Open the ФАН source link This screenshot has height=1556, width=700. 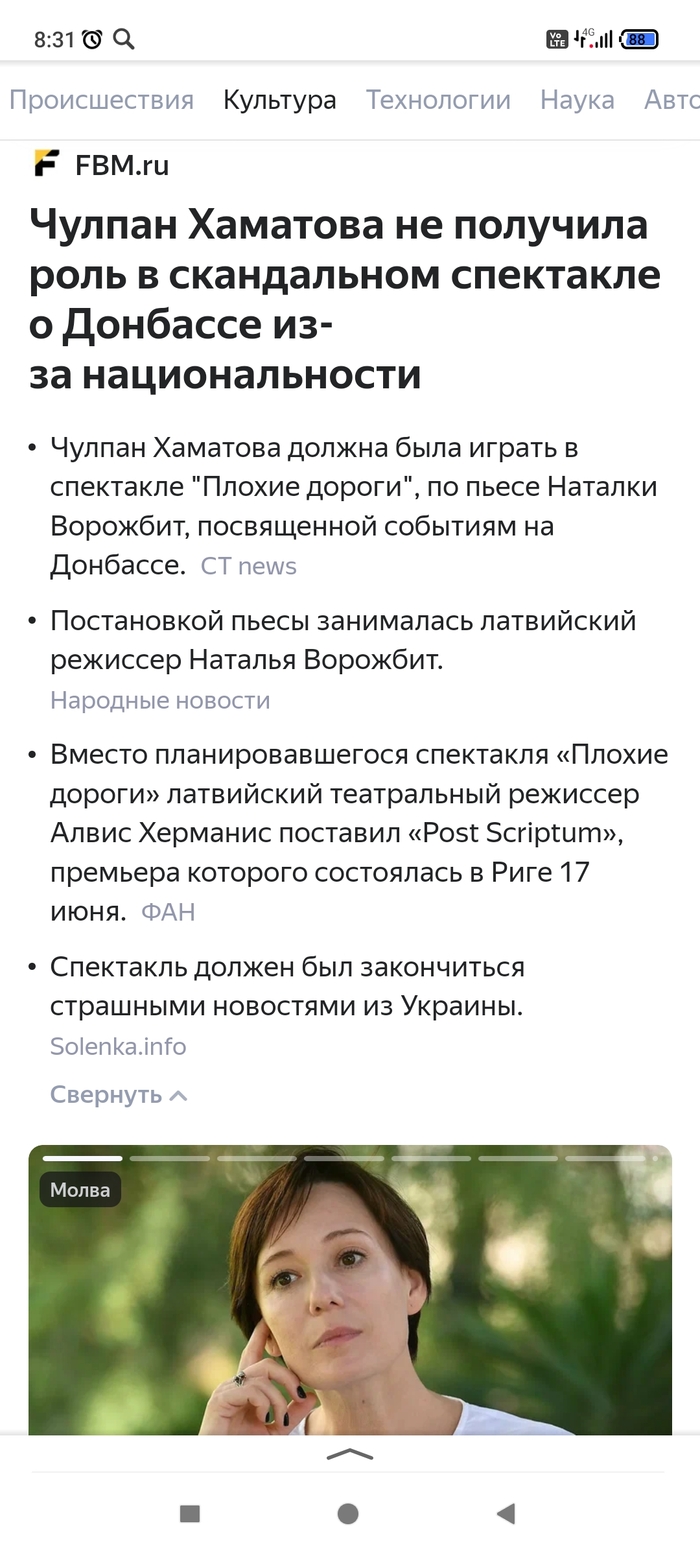(x=168, y=912)
